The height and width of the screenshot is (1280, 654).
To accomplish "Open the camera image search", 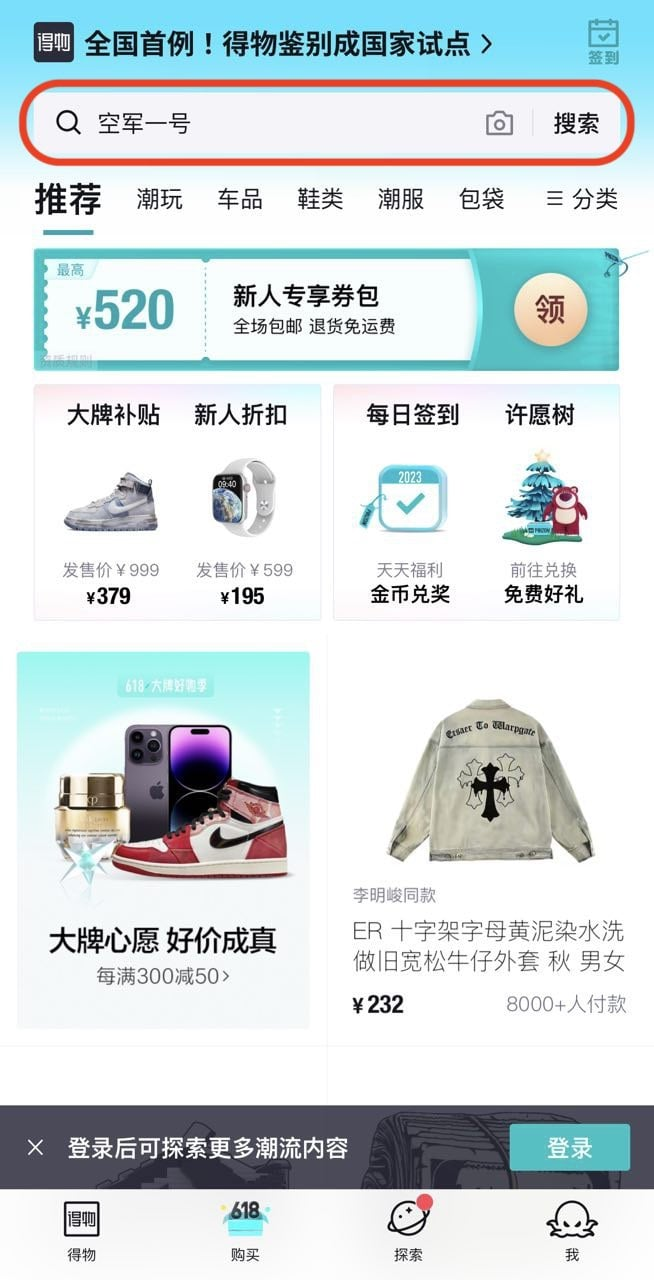I will 499,124.
